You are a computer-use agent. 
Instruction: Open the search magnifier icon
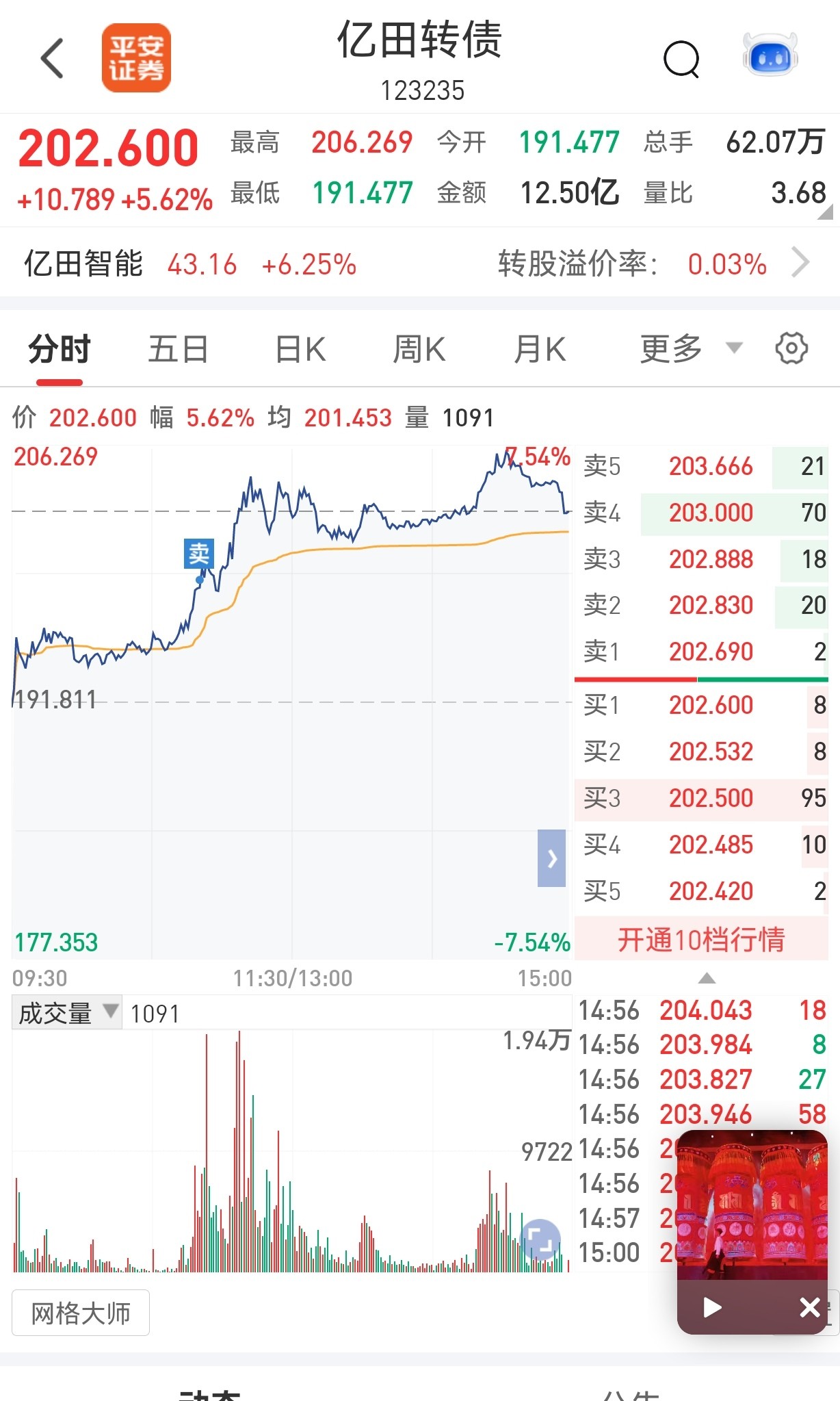(x=681, y=59)
